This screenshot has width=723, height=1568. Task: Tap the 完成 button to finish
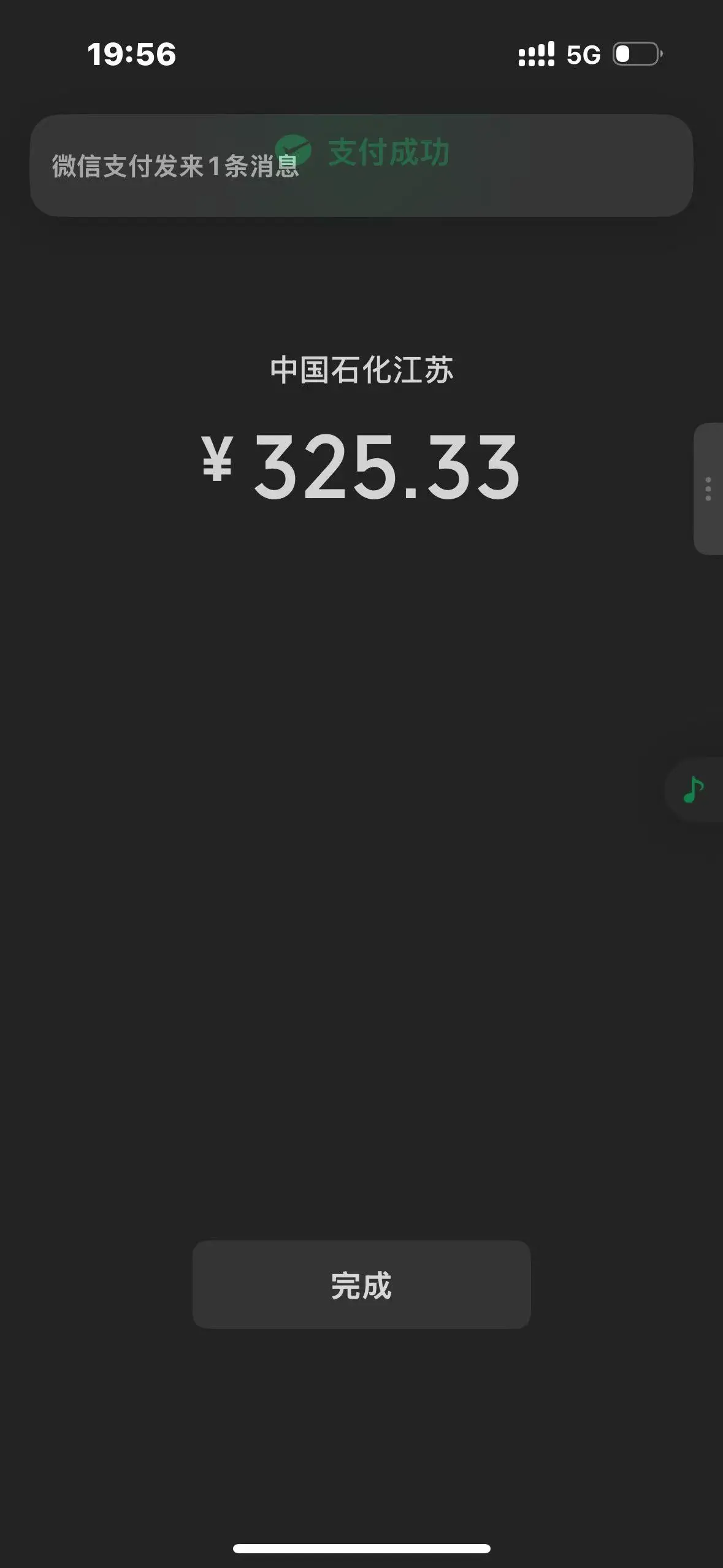point(361,1285)
